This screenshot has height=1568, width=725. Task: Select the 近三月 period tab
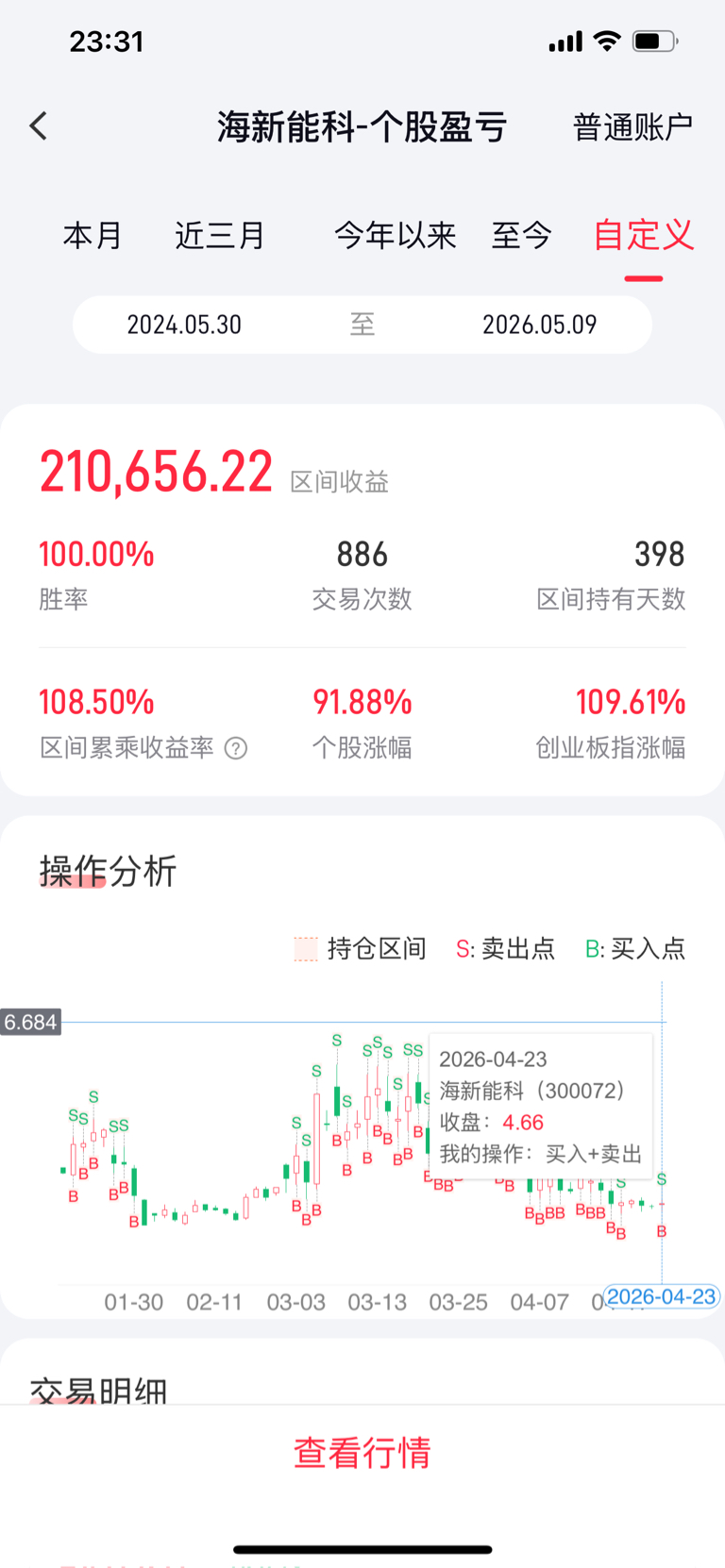219,235
